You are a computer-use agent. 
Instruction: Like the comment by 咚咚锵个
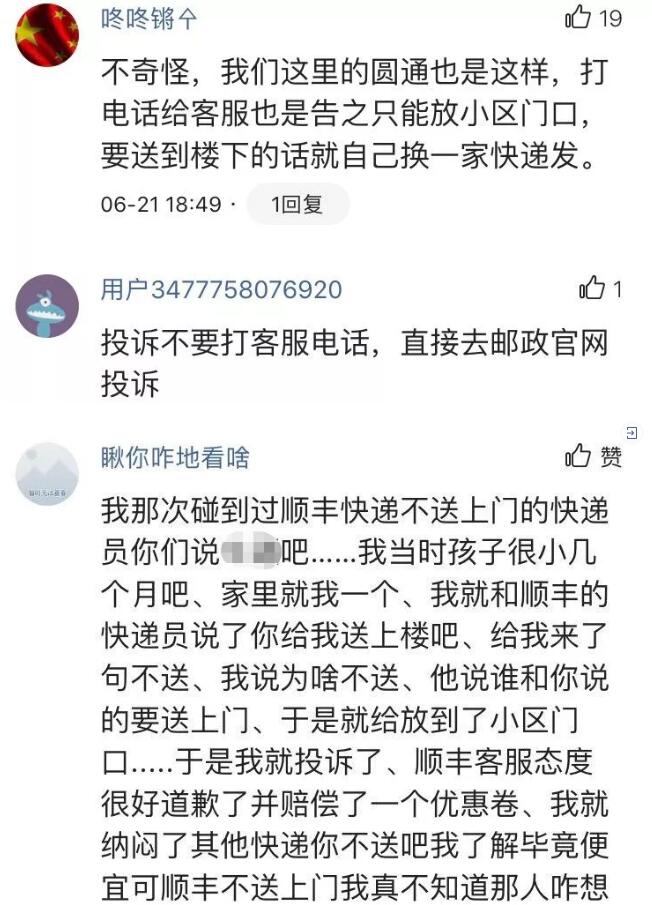[580, 18]
